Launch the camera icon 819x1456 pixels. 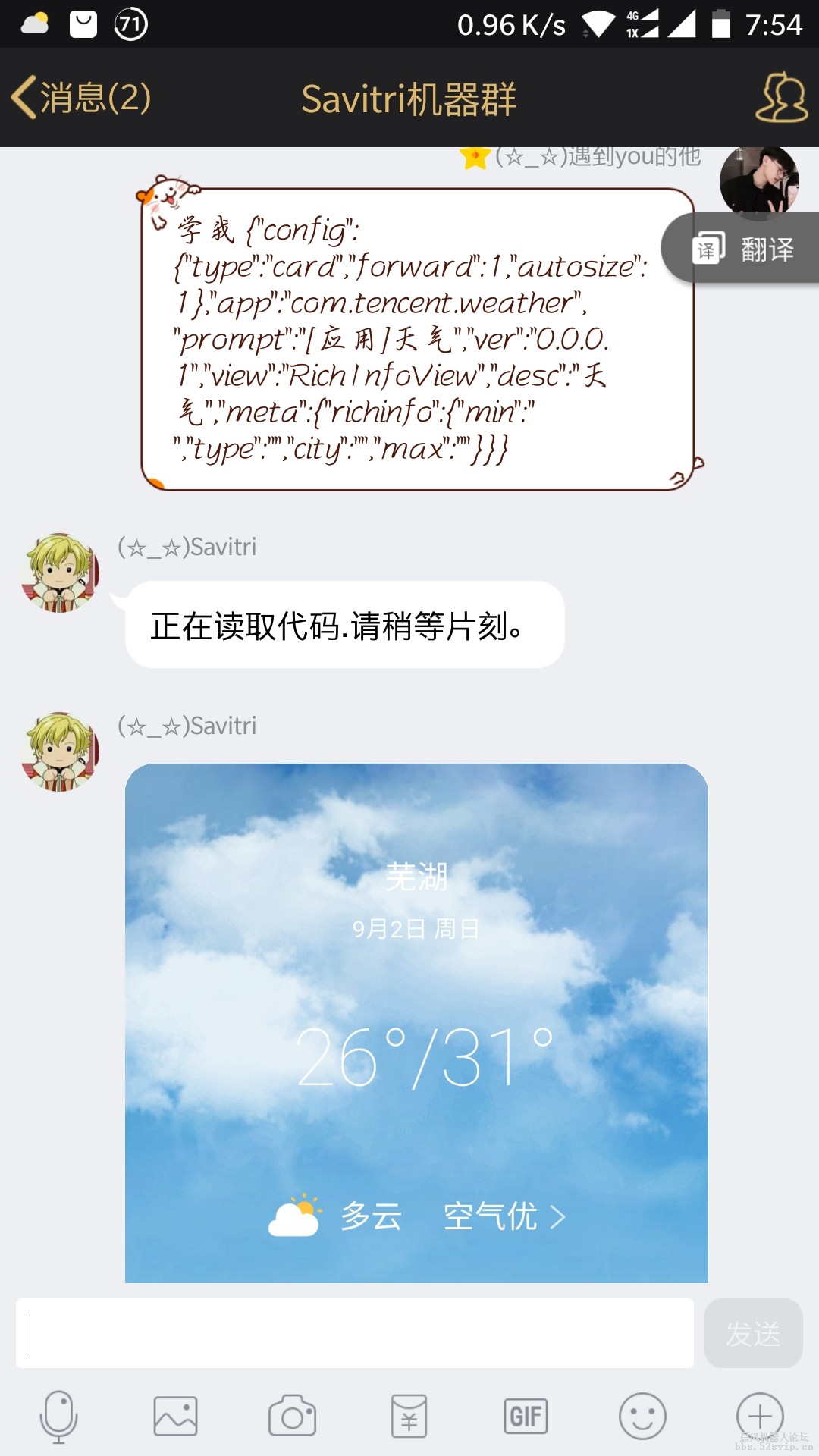point(292,1413)
